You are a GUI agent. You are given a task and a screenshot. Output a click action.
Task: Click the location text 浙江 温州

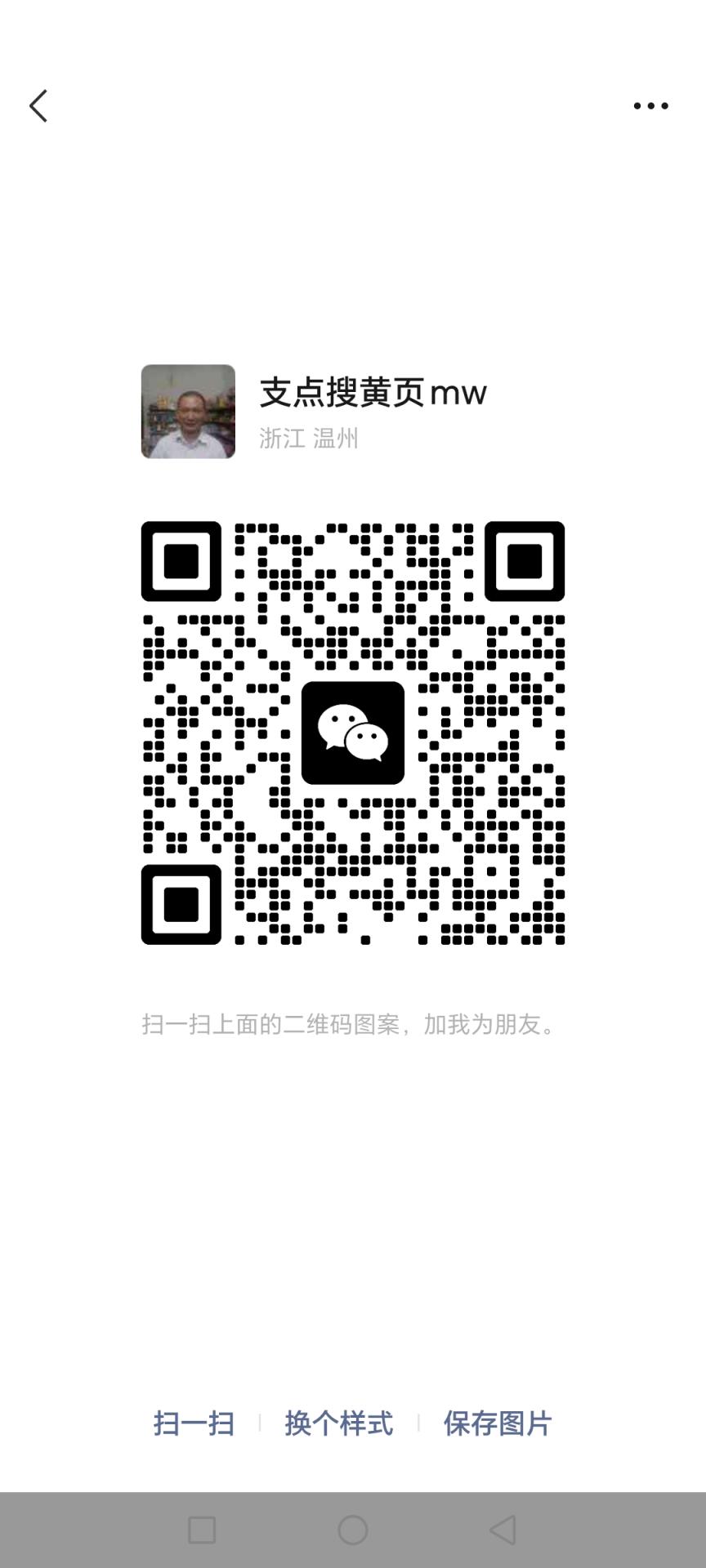pos(310,439)
